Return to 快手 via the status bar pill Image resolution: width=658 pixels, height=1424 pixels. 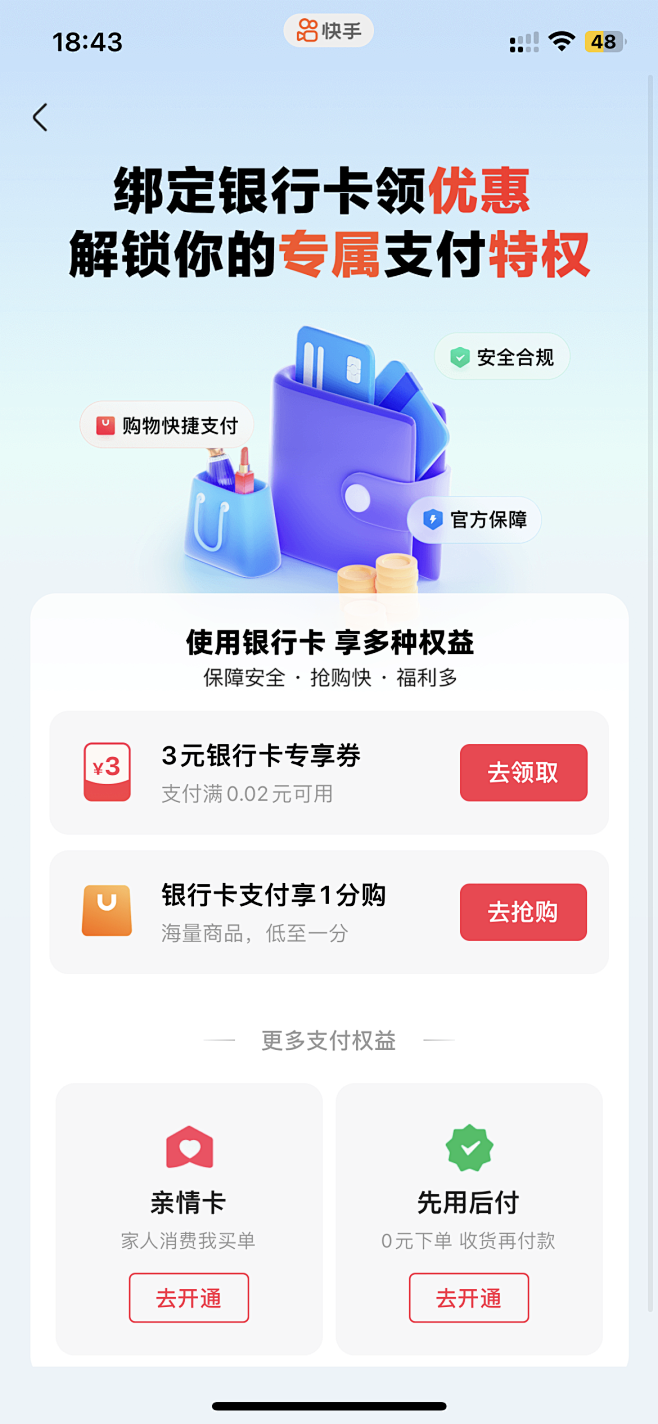click(x=329, y=31)
